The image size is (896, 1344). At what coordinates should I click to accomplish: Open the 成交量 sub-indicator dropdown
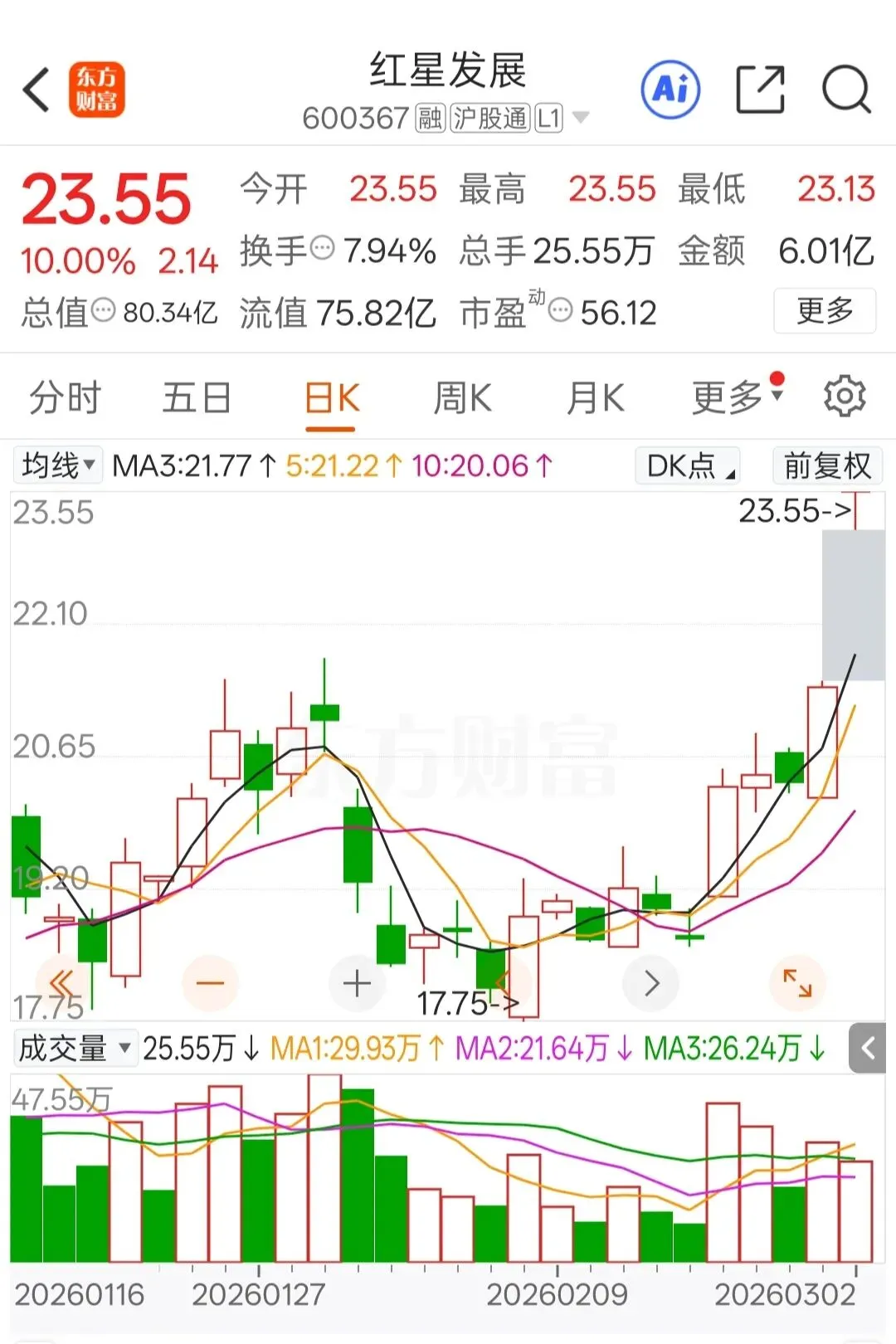point(75,1049)
